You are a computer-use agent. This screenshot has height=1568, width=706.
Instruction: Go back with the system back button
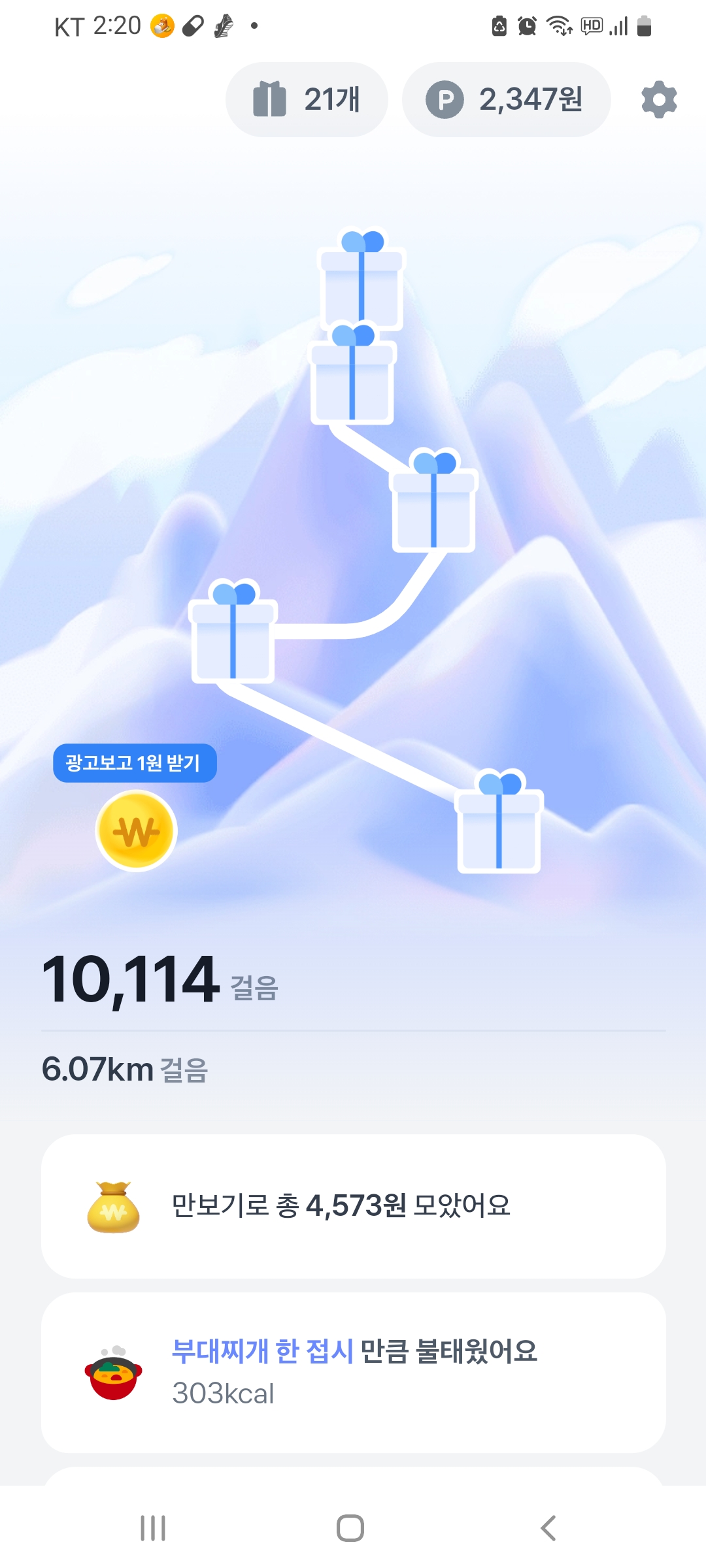point(548,1528)
